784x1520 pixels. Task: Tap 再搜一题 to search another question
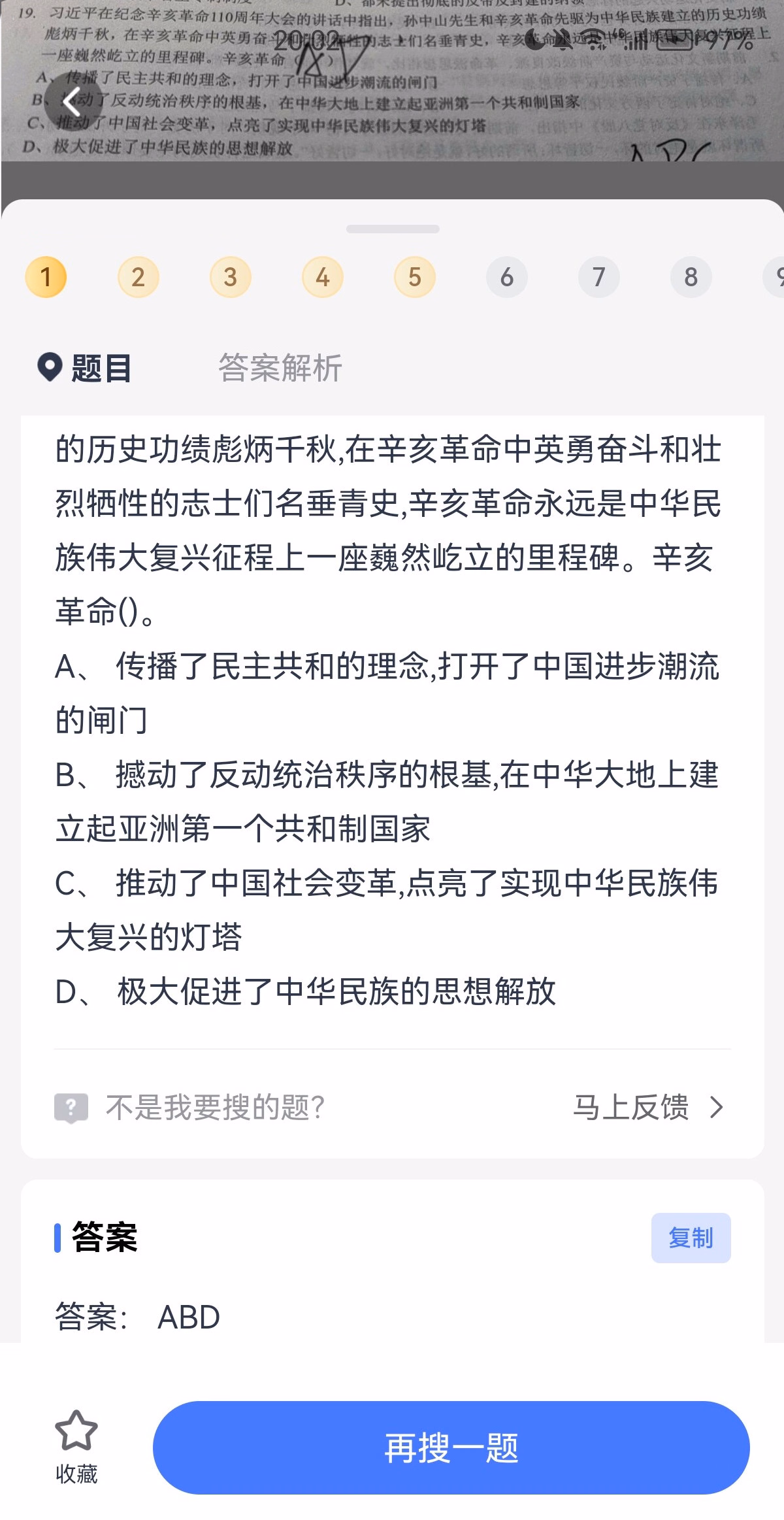pyautogui.click(x=451, y=1447)
